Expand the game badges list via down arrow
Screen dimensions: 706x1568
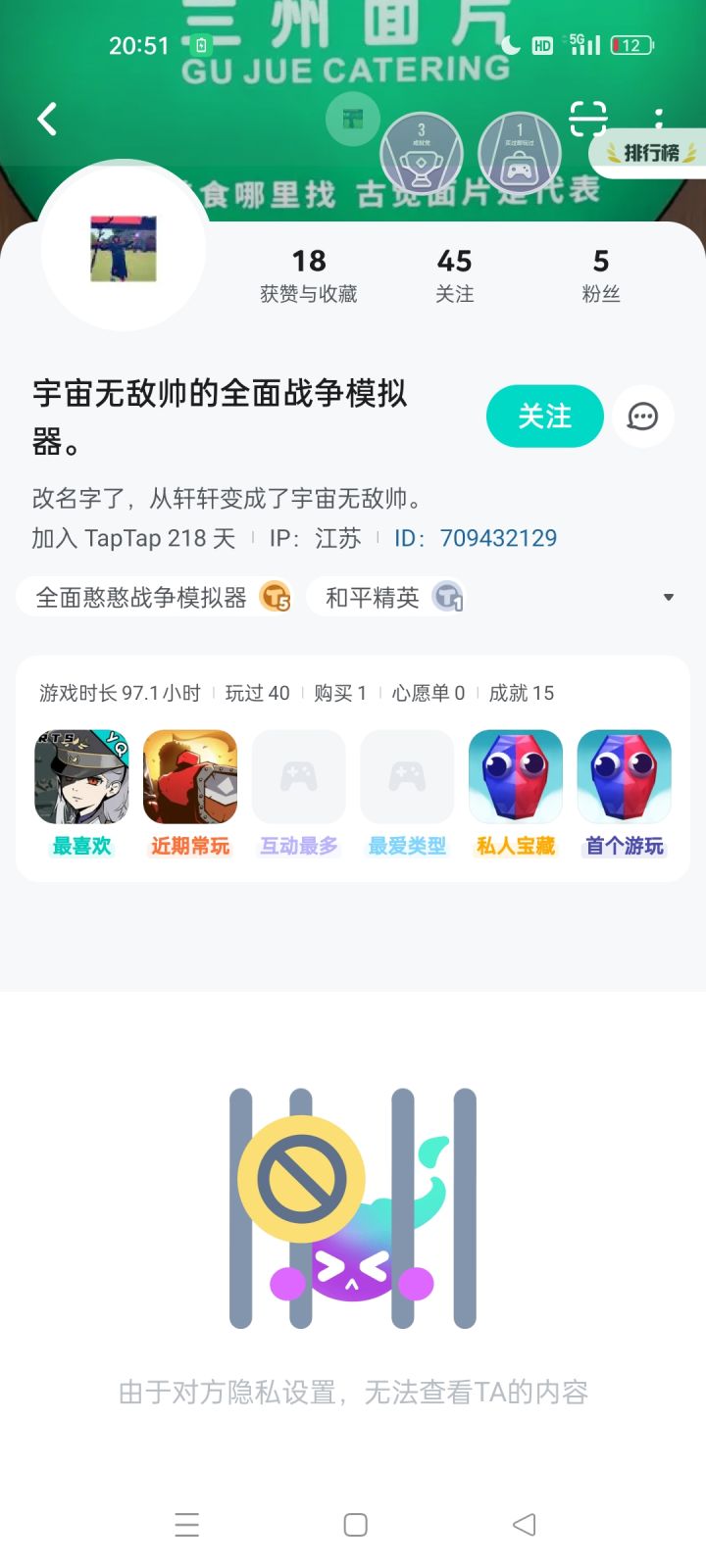[668, 596]
